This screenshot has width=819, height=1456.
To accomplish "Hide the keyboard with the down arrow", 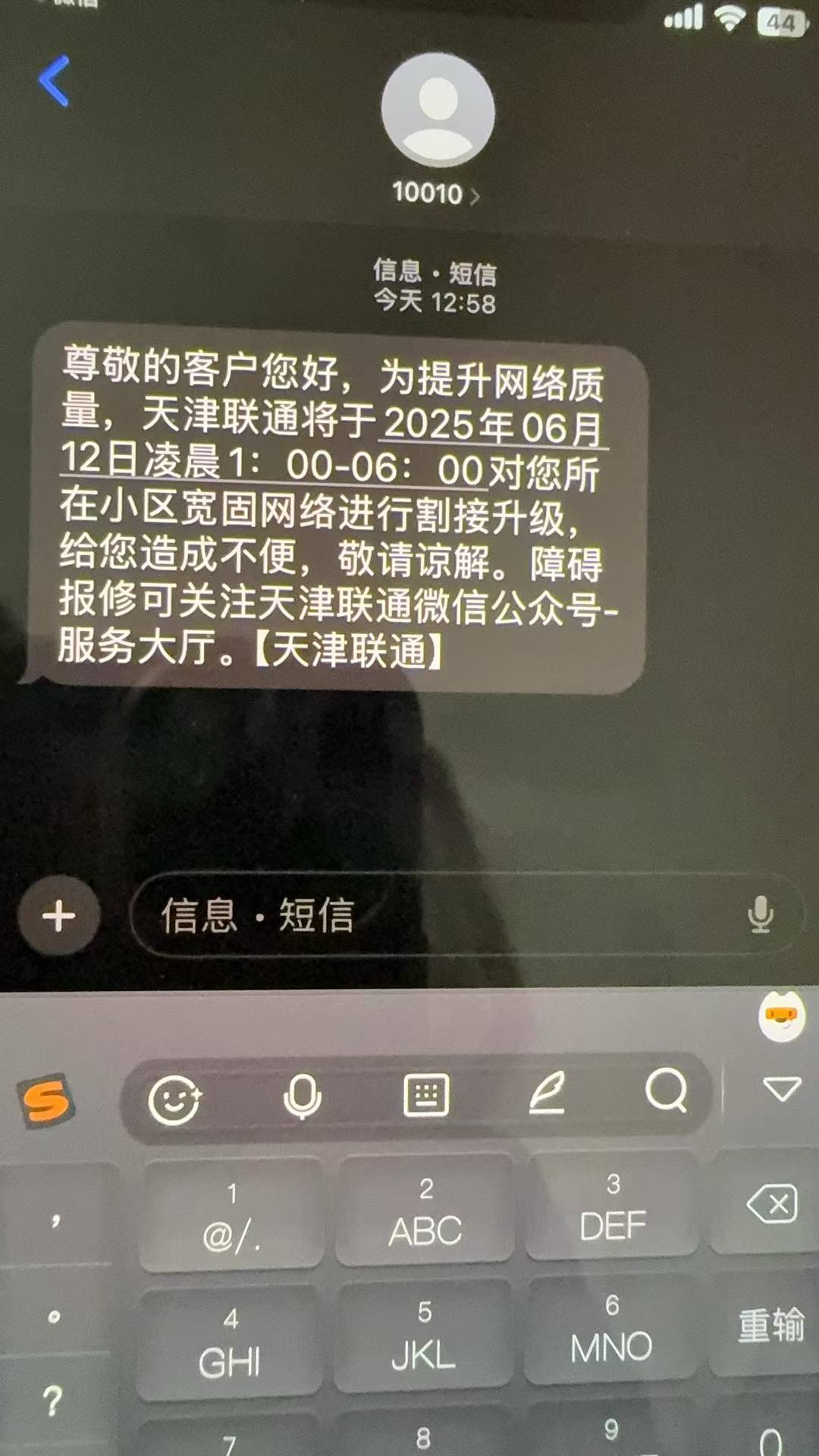I will [x=781, y=1089].
